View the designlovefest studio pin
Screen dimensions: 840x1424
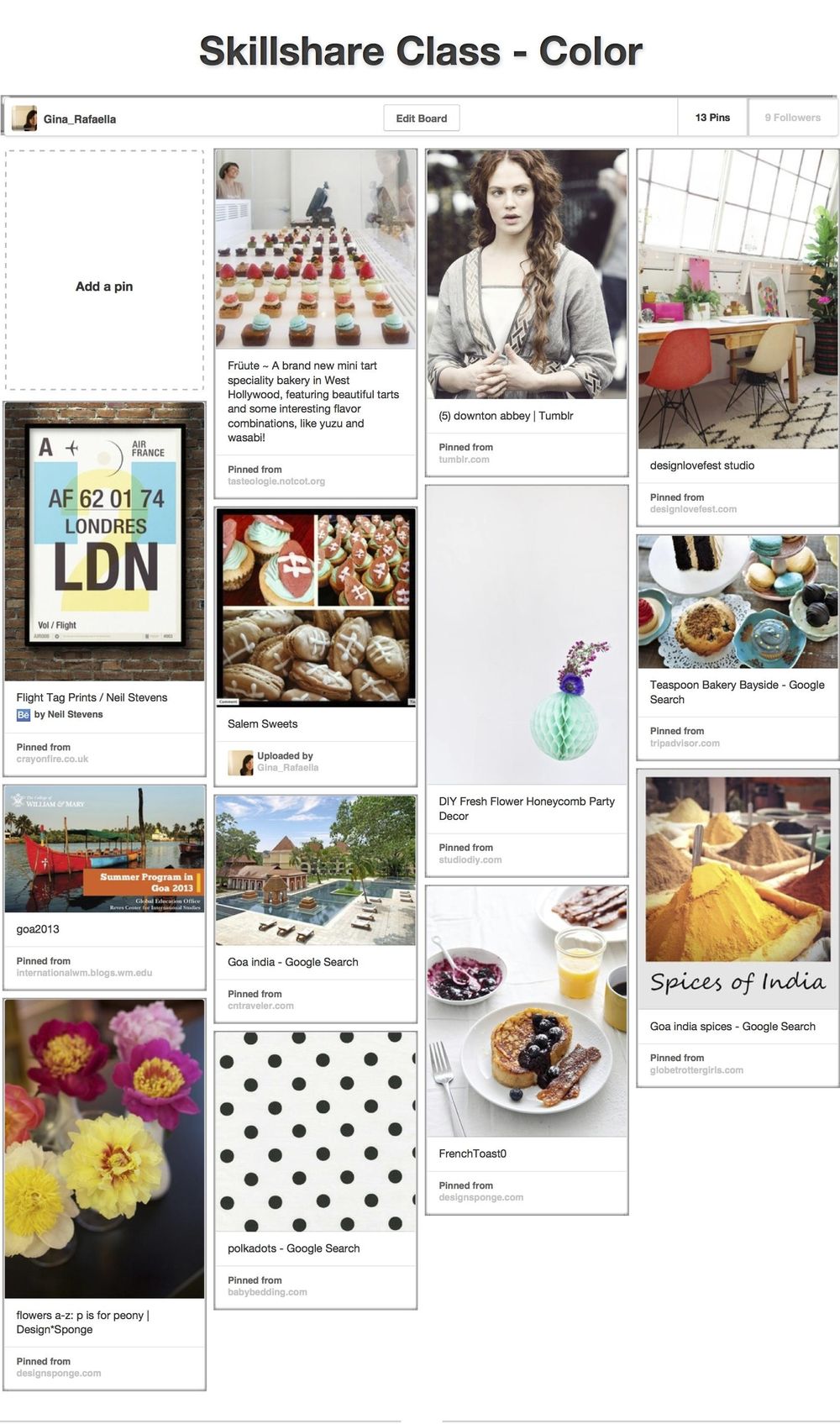pyautogui.click(x=738, y=299)
